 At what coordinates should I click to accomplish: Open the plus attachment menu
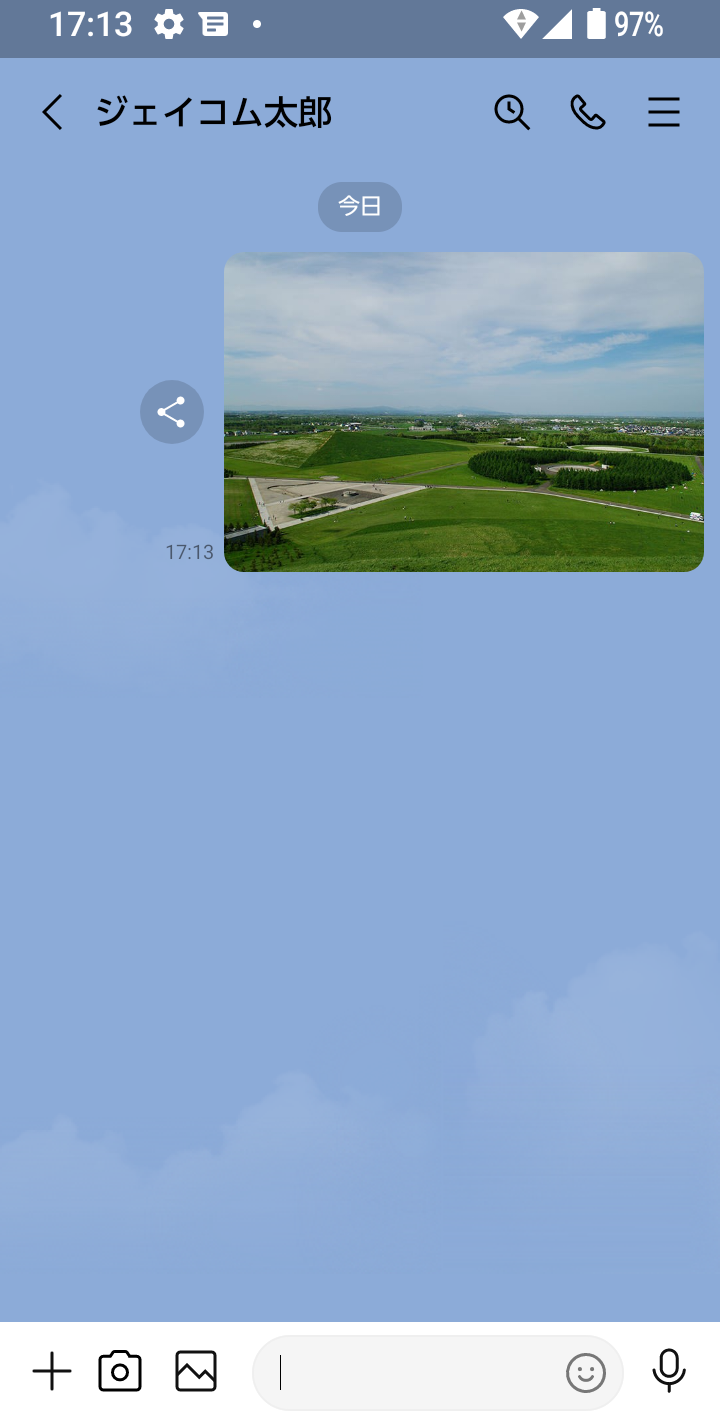coord(52,1372)
